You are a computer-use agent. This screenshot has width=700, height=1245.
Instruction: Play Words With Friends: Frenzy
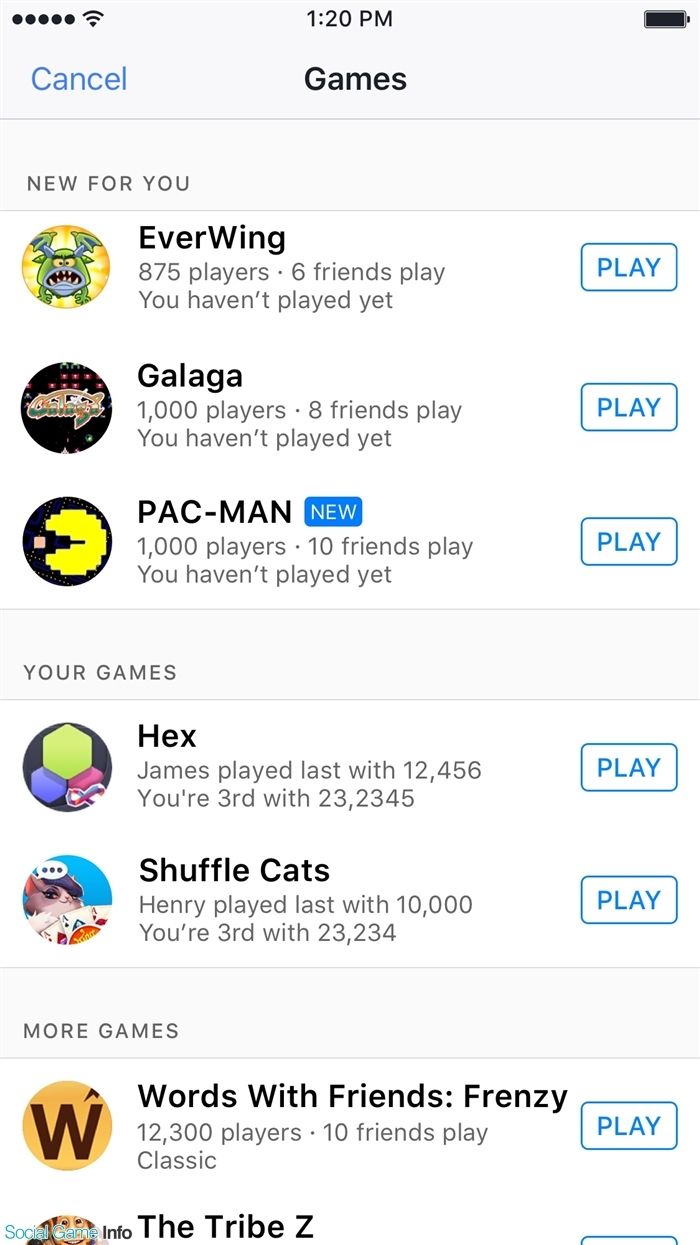click(628, 1126)
